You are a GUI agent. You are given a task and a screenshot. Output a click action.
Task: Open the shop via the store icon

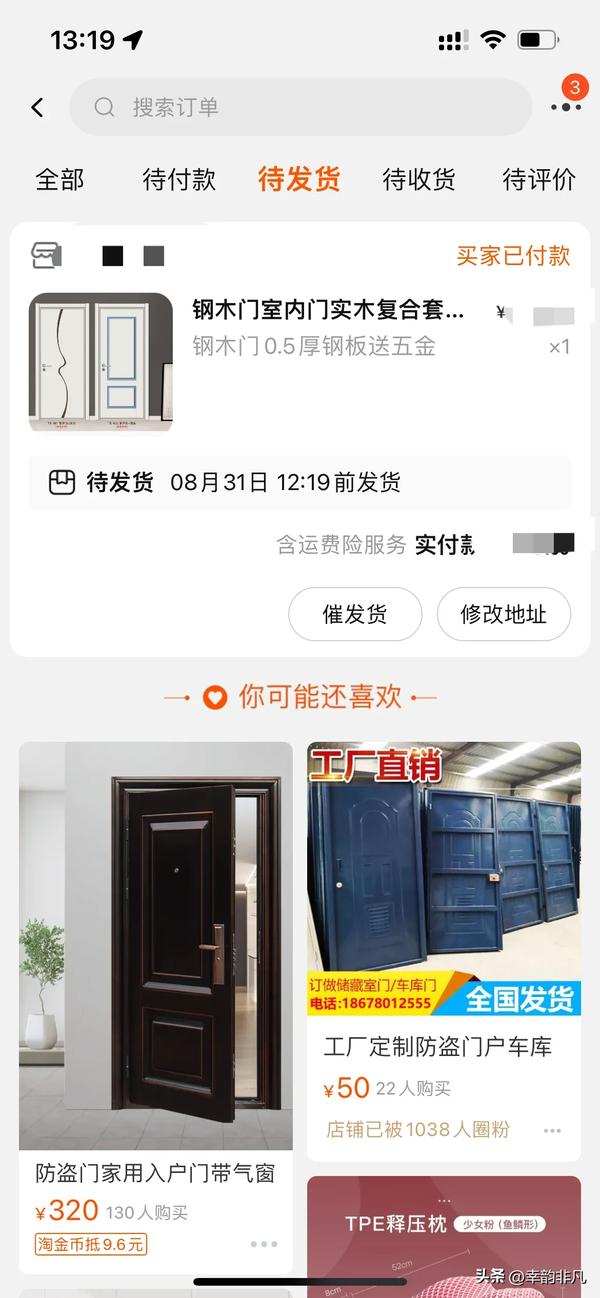click(x=45, y=256)
